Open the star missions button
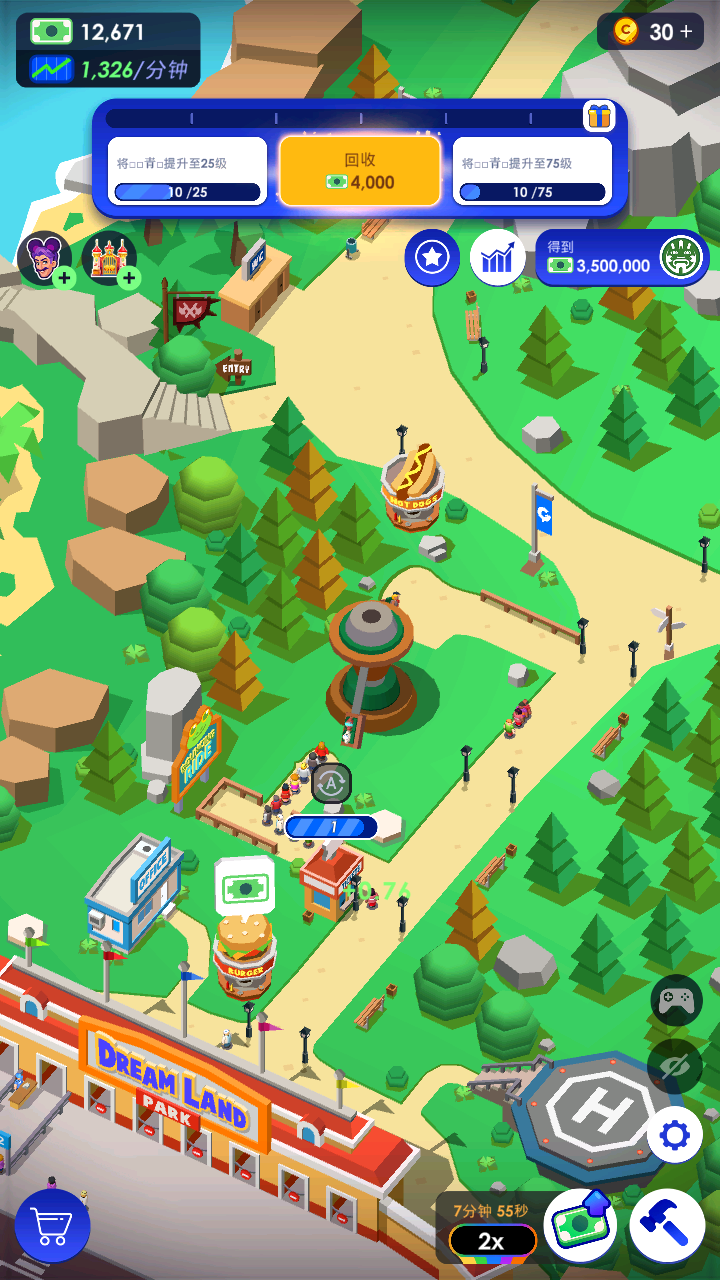Screen dimensions: 720x1280 point(432,258)
